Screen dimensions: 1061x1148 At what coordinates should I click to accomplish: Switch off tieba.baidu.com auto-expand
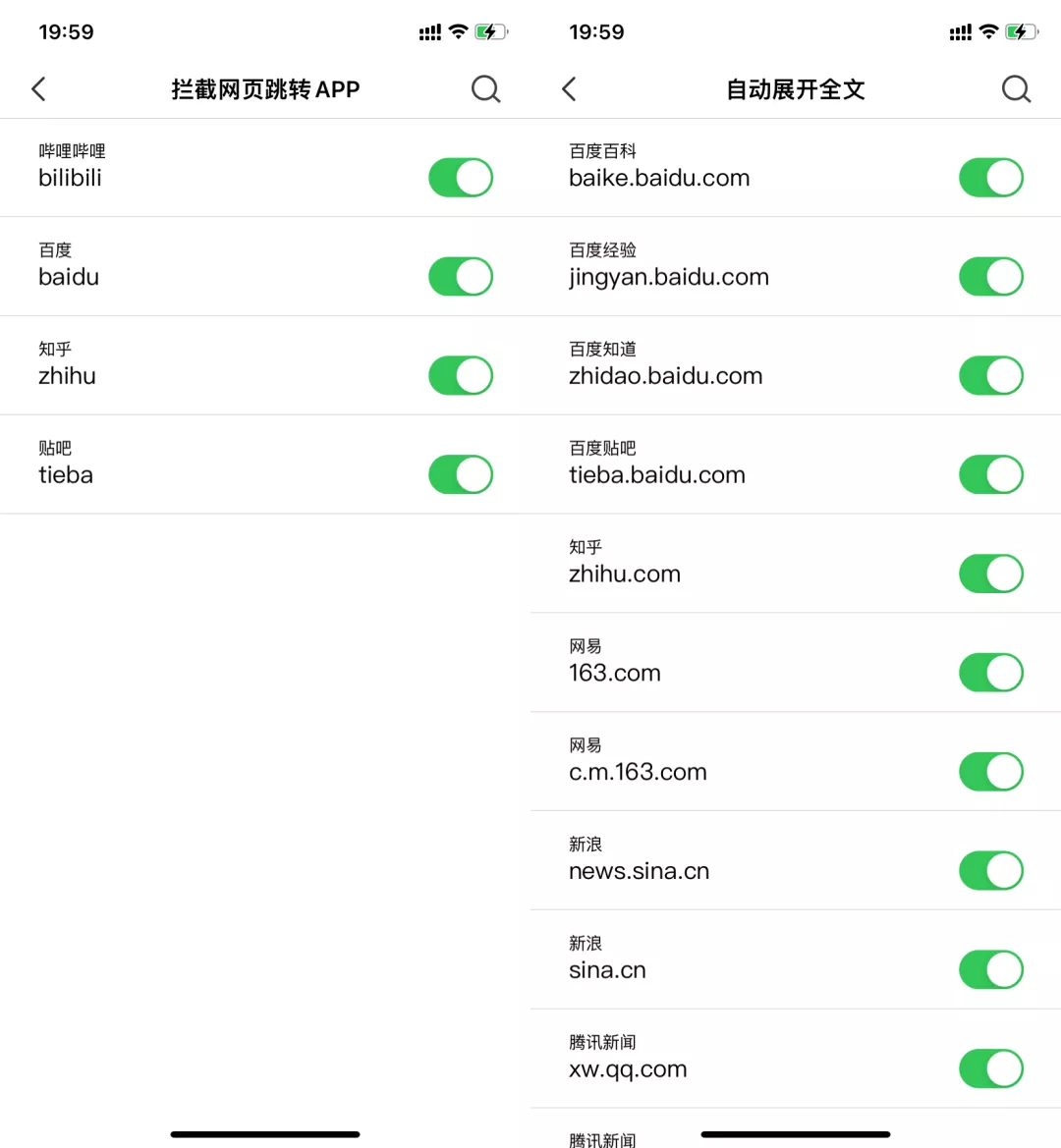[991, 475]
